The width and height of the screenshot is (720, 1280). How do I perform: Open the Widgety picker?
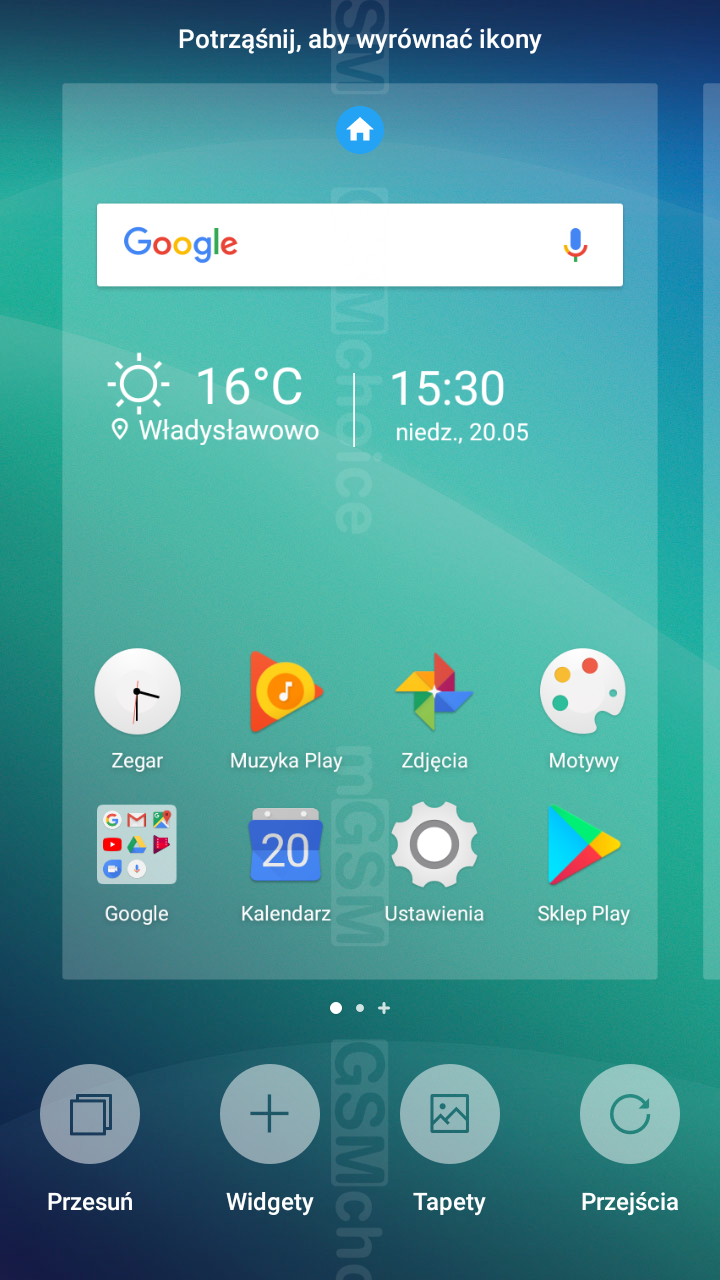click(x=270, y=1114)
